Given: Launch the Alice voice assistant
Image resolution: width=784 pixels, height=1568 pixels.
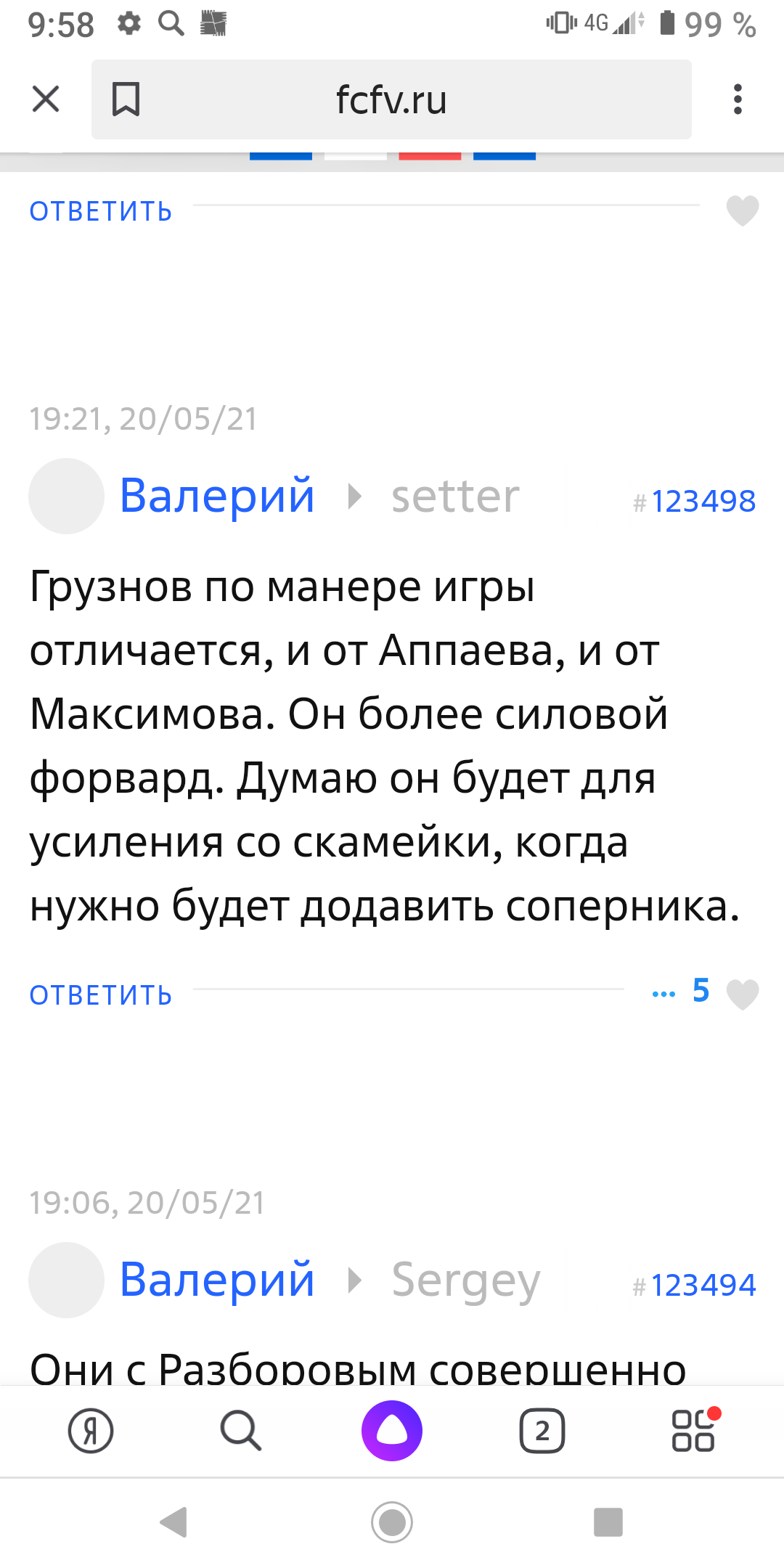Looking at the screenshot, I should point(392,1431).
